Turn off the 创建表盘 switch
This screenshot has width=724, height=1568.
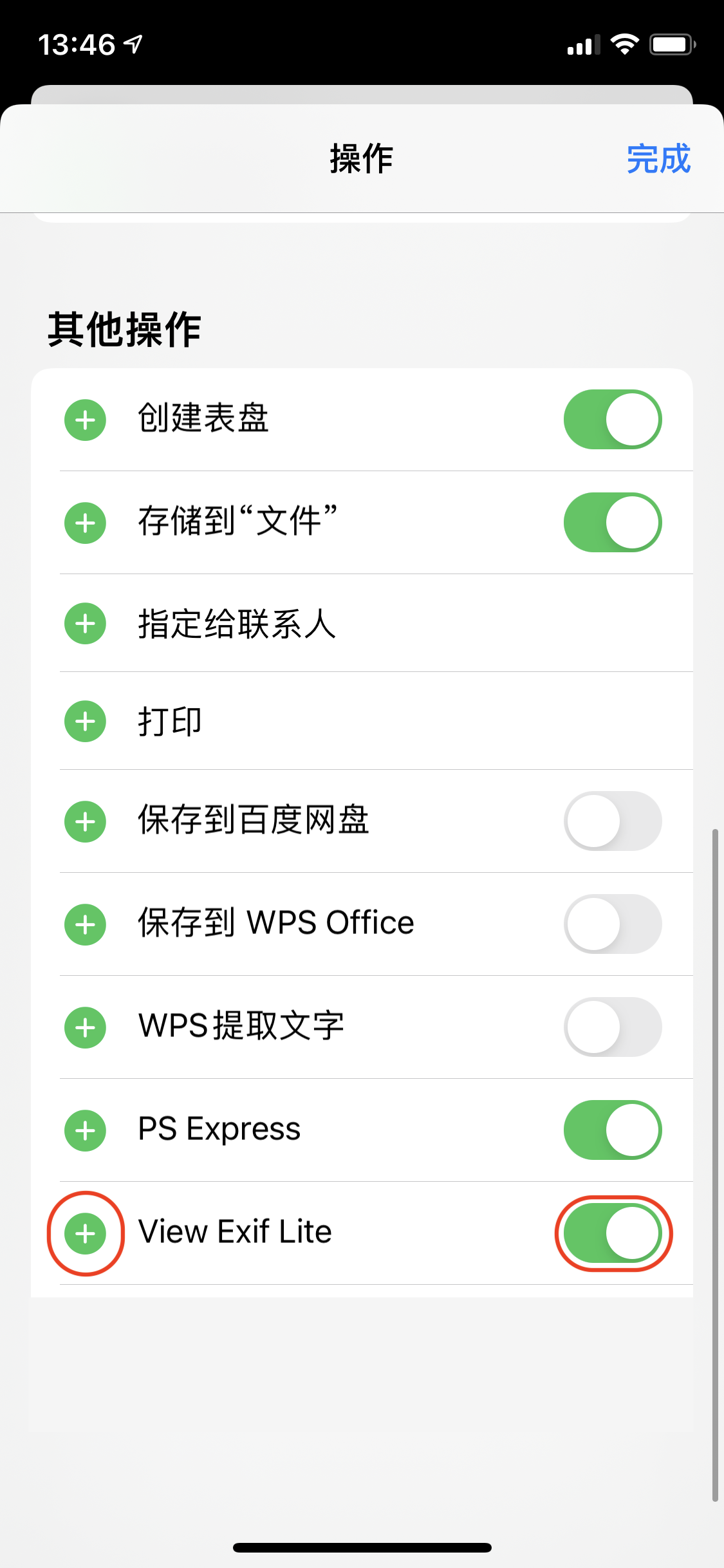[x=612, y=419]
